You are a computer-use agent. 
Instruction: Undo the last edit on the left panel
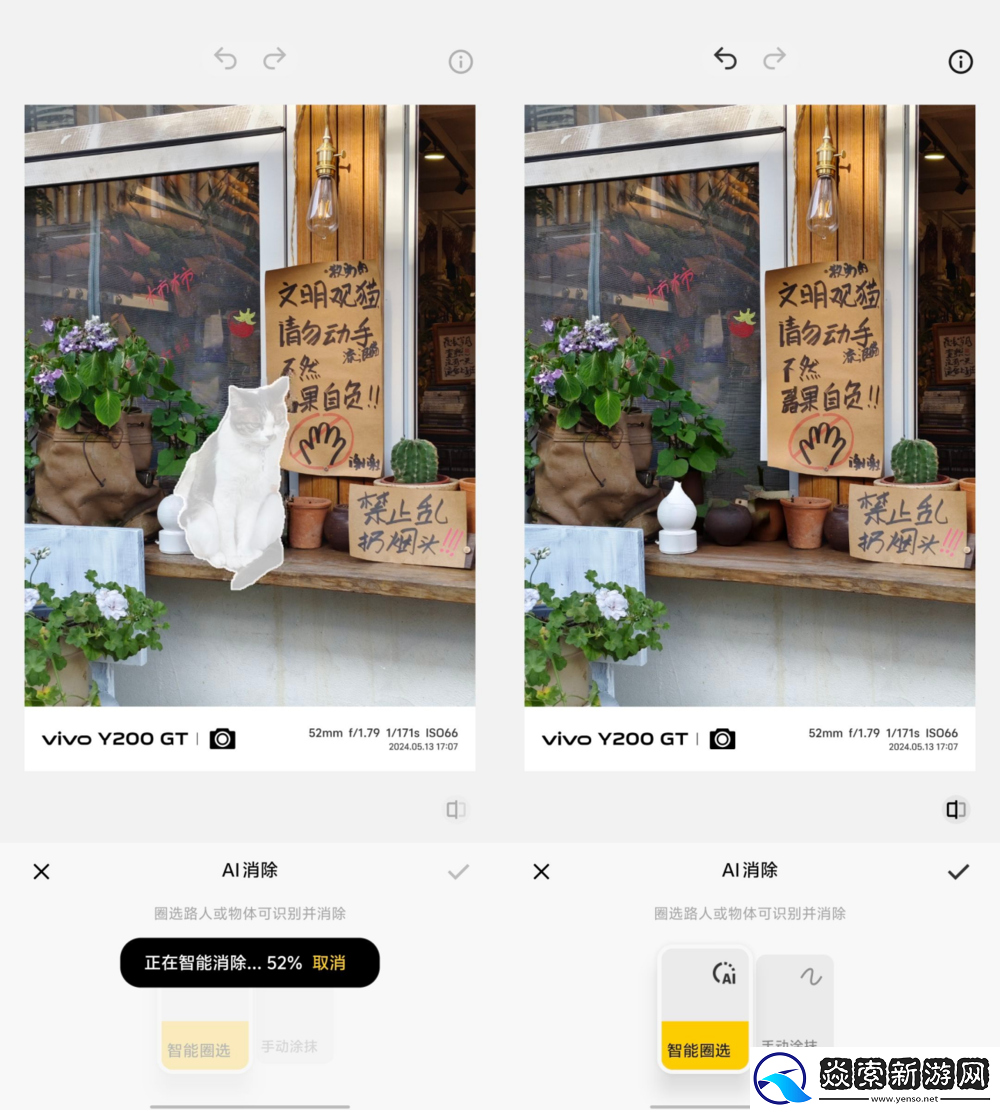click(x=224, y=59)
